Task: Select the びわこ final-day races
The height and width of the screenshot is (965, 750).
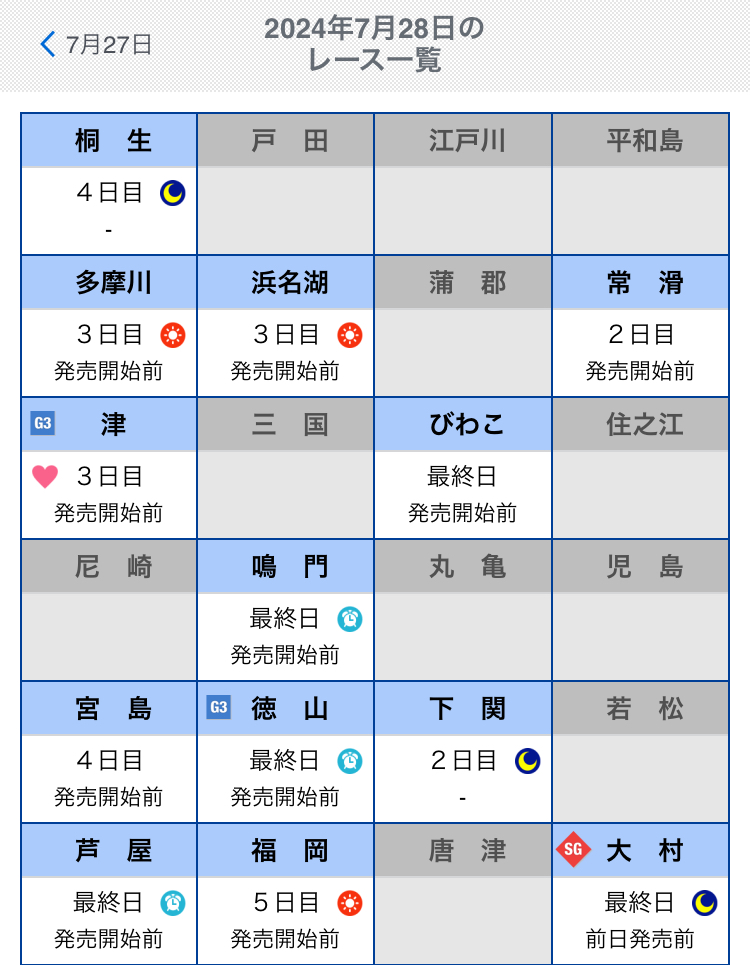Action: (463, 469)
